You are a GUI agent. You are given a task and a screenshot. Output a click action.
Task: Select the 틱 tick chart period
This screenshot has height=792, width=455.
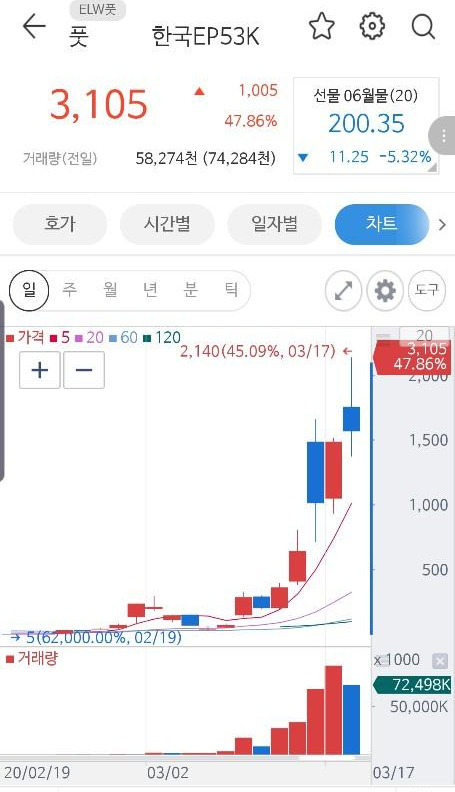coord(231,290)
